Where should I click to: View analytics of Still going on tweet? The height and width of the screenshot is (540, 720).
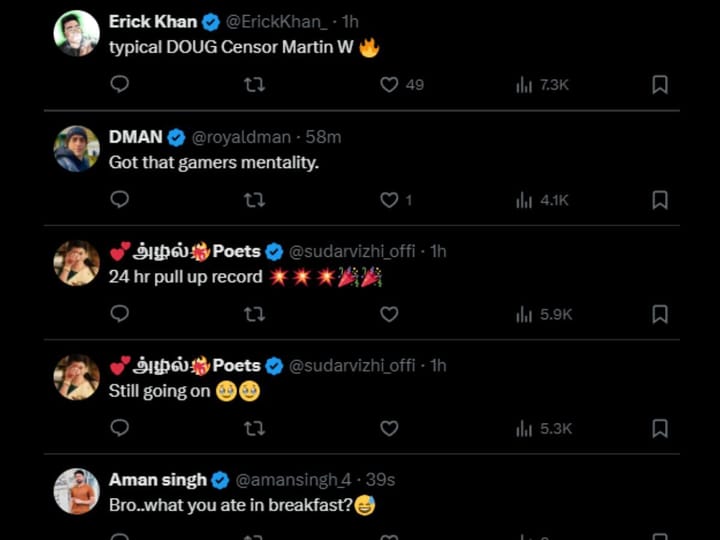click(543, 428)
